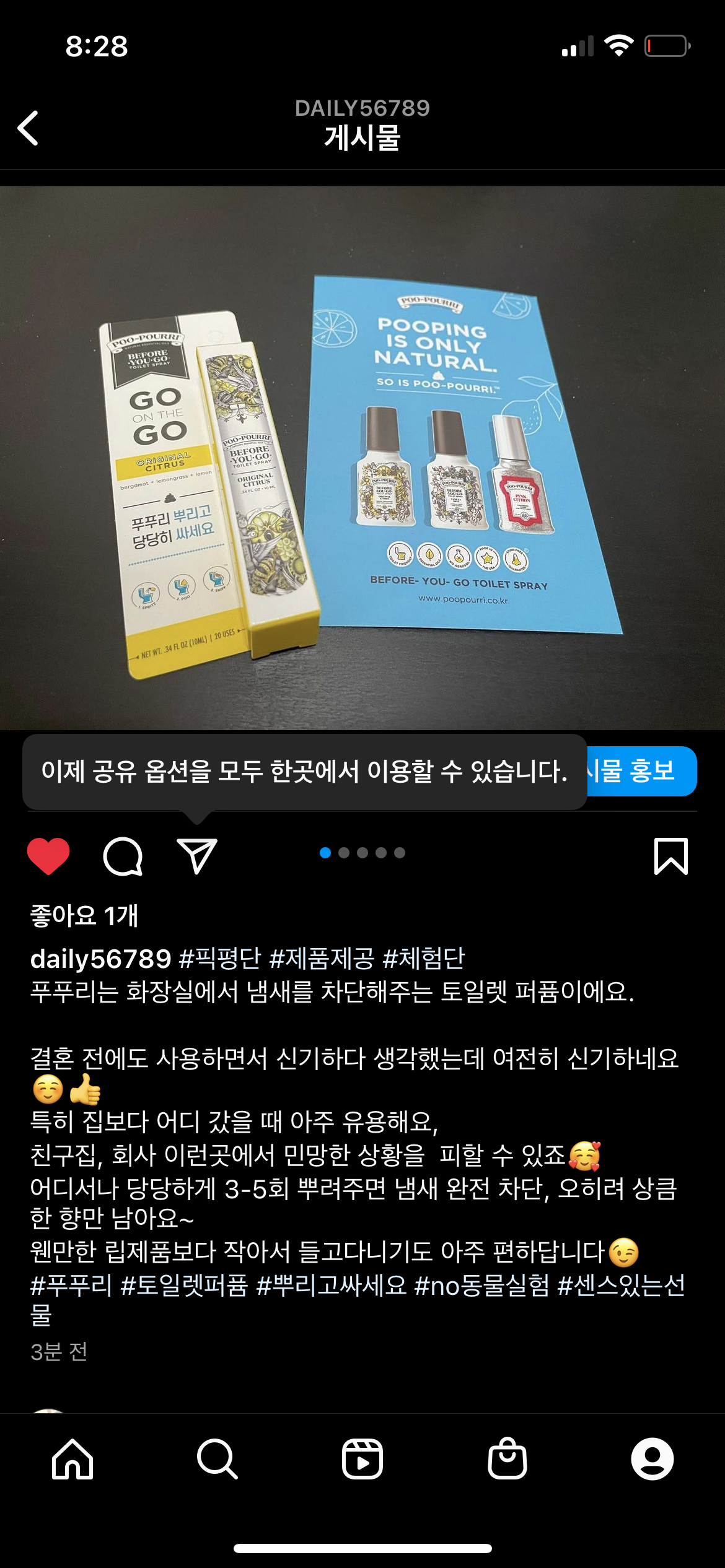Switch to the Reels tab

(x=362, y=1459)
